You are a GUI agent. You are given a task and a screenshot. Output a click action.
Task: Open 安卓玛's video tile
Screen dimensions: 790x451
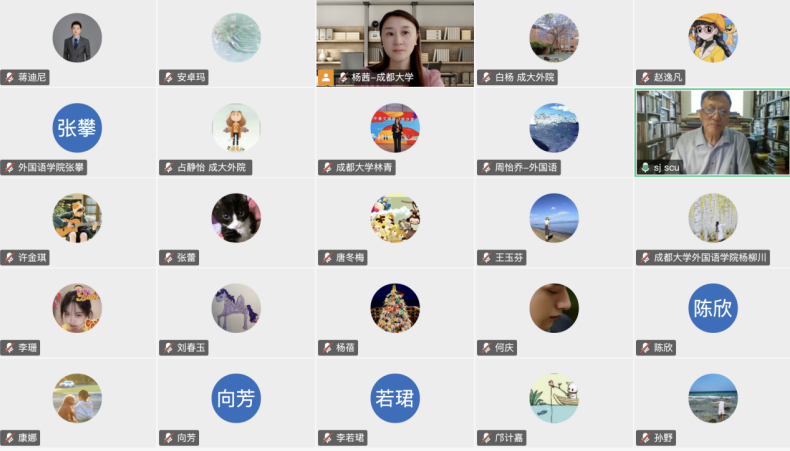(236, 38)
